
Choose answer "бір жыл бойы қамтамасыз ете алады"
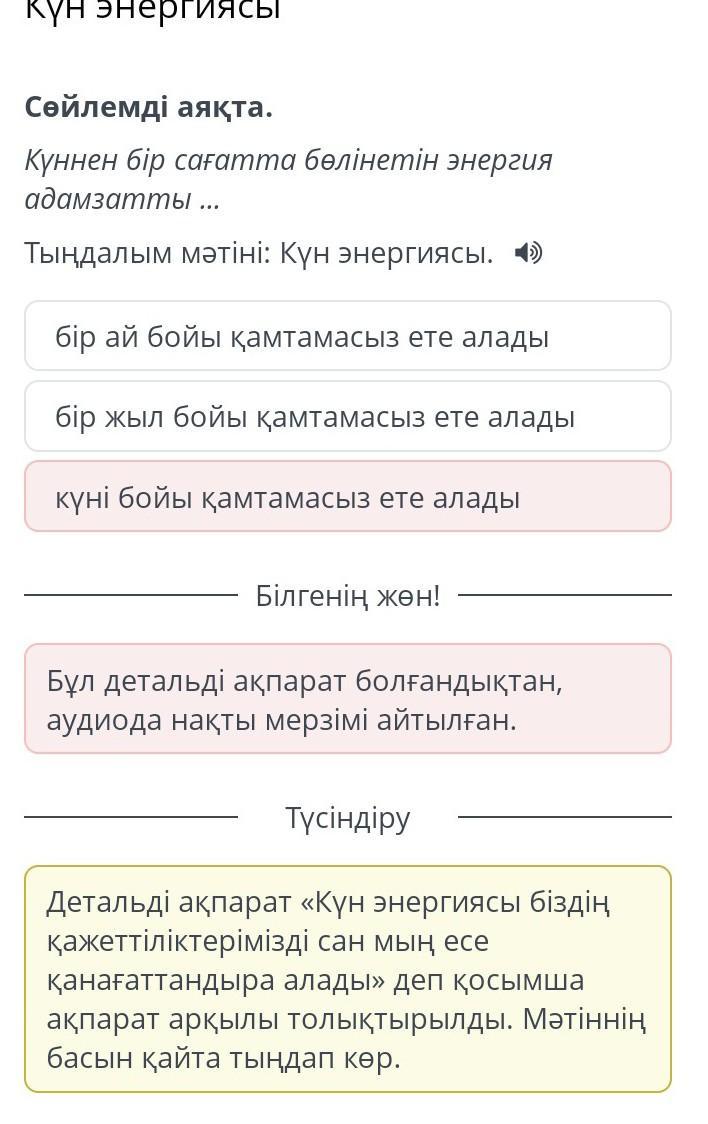[347, 417]
